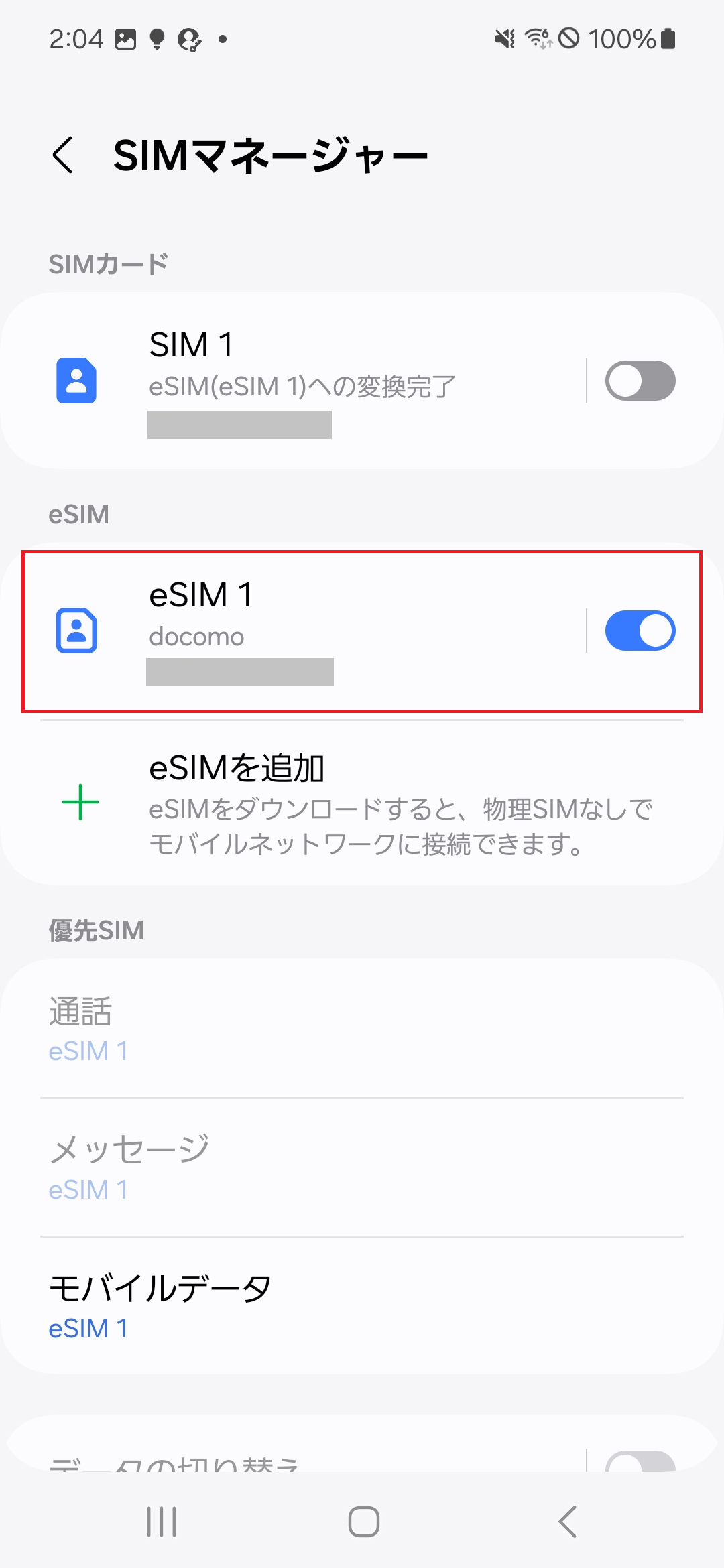
Task: Disable the eSIM 1 switch
Action: (x=640, y=631)
